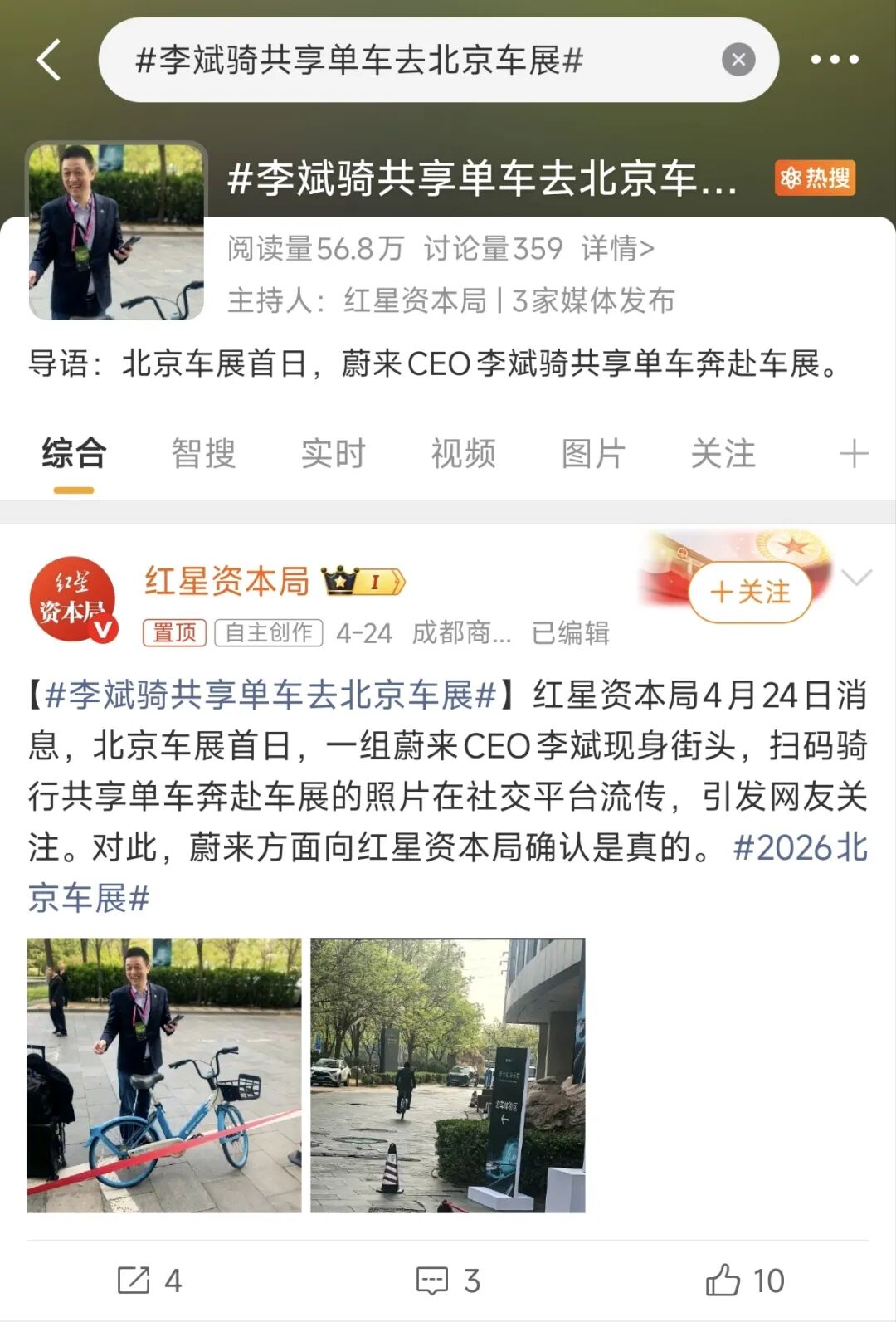The width and height of the screenshot is (896, 1322).
Task: Add a tab with the plus icon
Action: [854, 454]
